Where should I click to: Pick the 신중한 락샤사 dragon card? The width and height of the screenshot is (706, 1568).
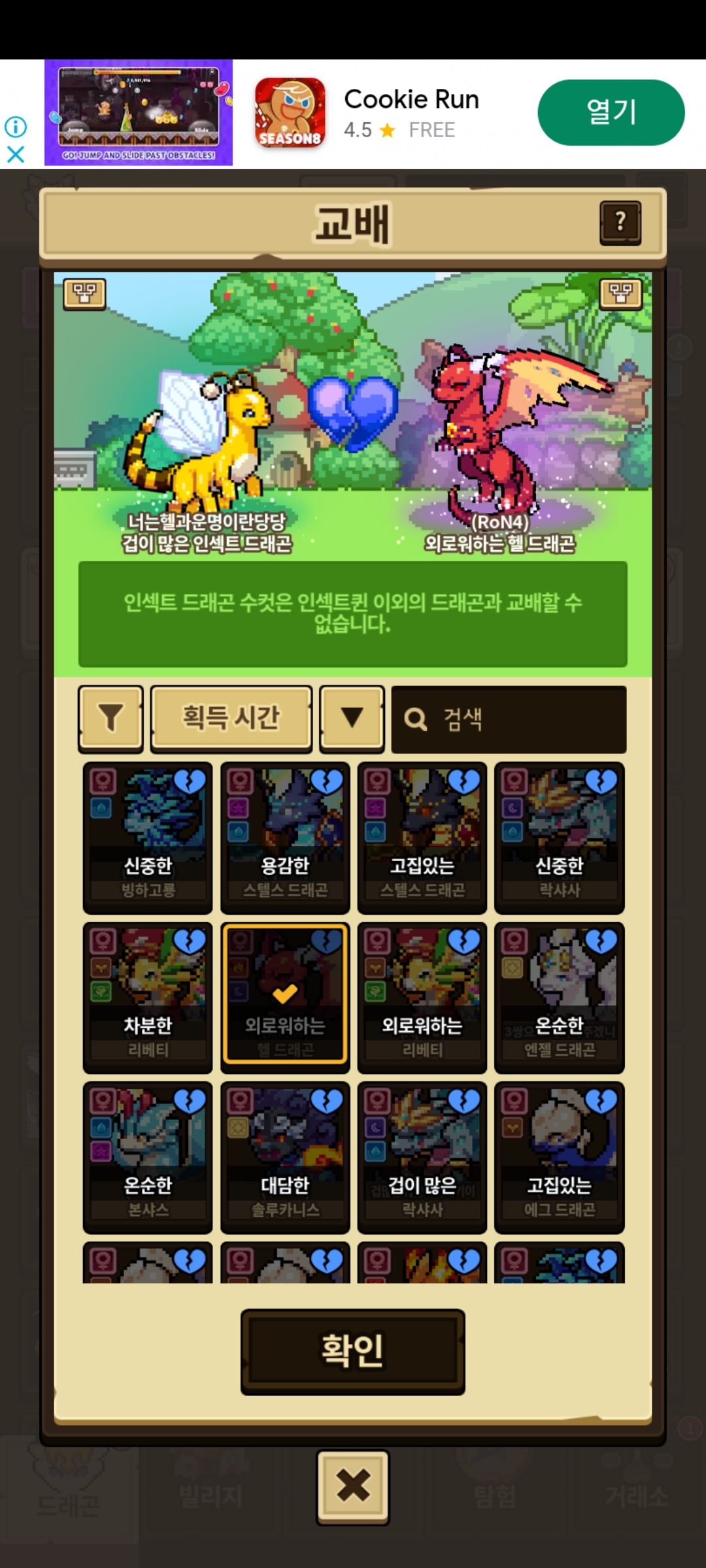pyautogui.click(x=560, y=837)
